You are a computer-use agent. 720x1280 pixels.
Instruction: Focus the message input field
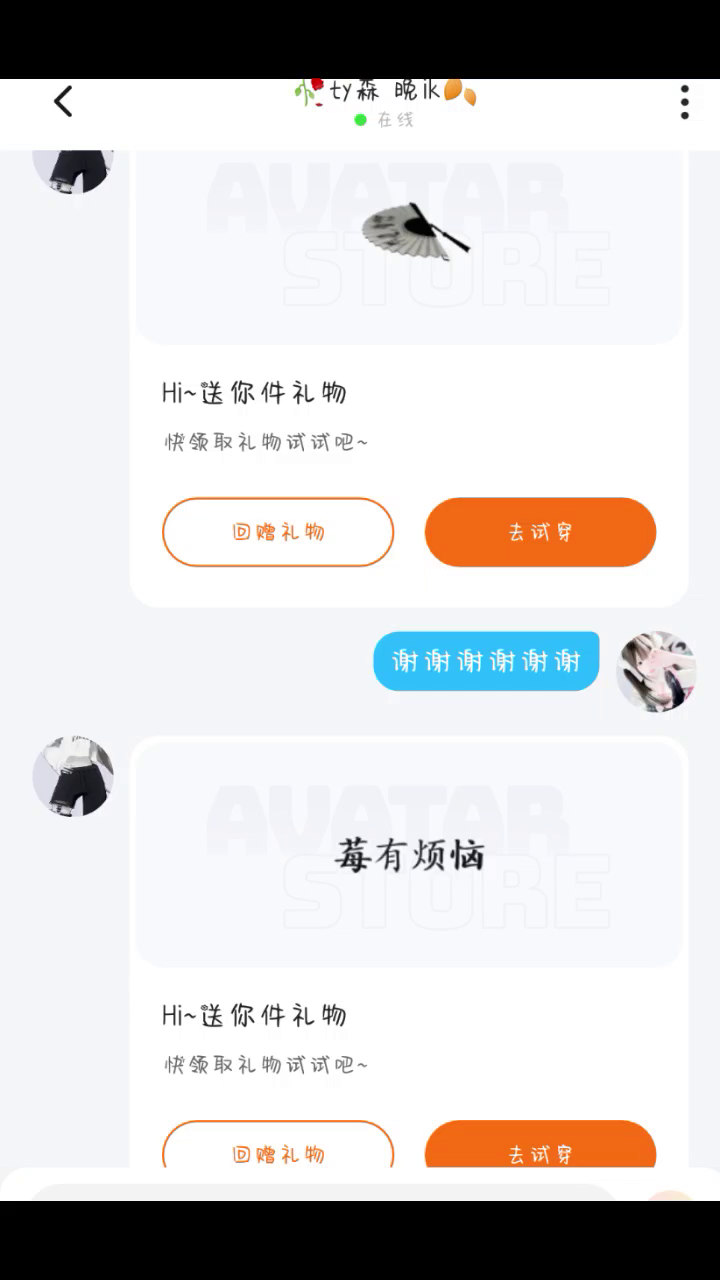click(x=320, y=1192)
